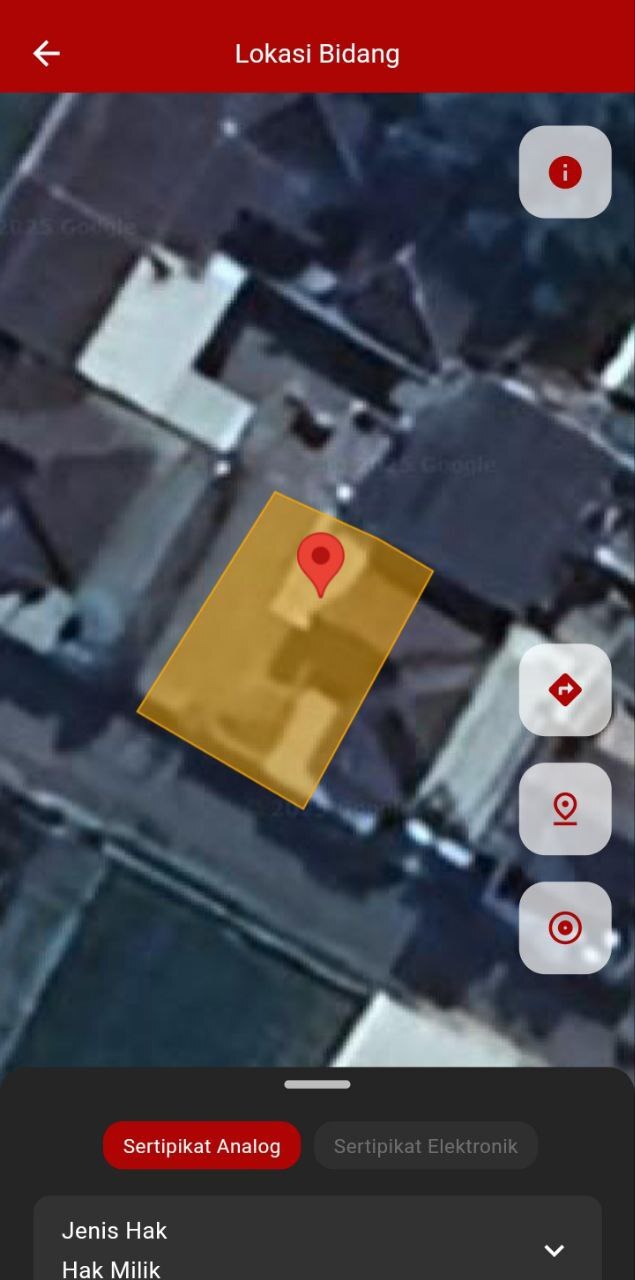Screen dimensions: 635x1280
Task: Center map on my current location
Action: point(565,928)
